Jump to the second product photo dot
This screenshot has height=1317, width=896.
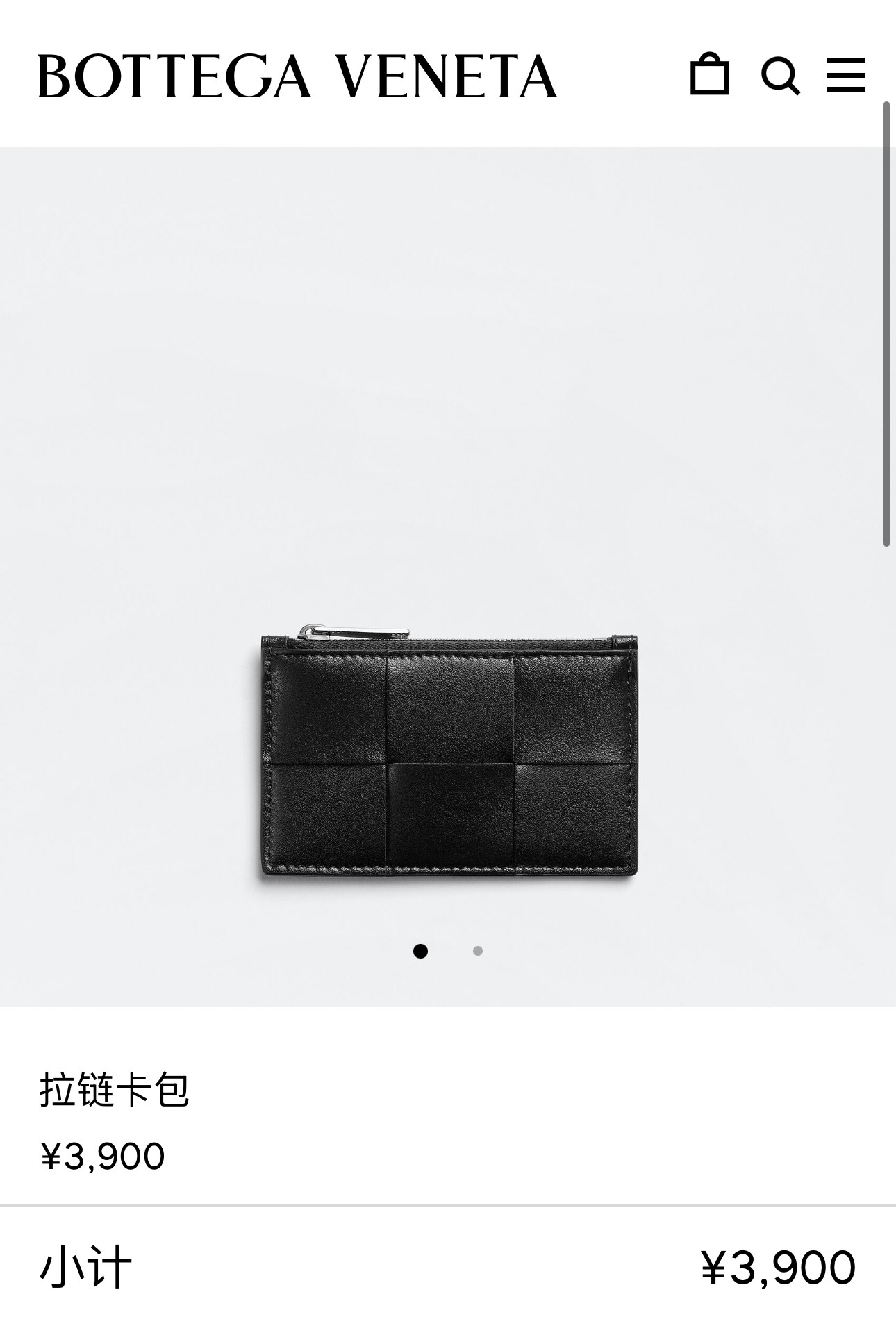477,951
